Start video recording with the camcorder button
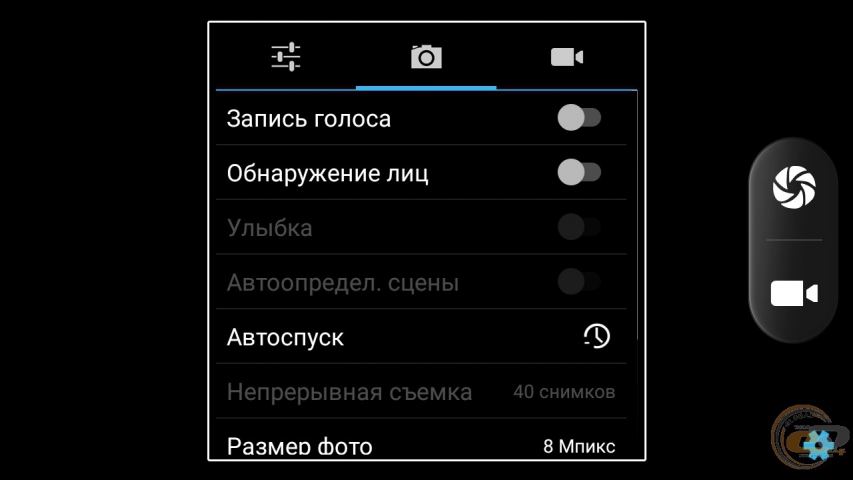The width and height of the screenshot is (853, 480). [794, 293]
